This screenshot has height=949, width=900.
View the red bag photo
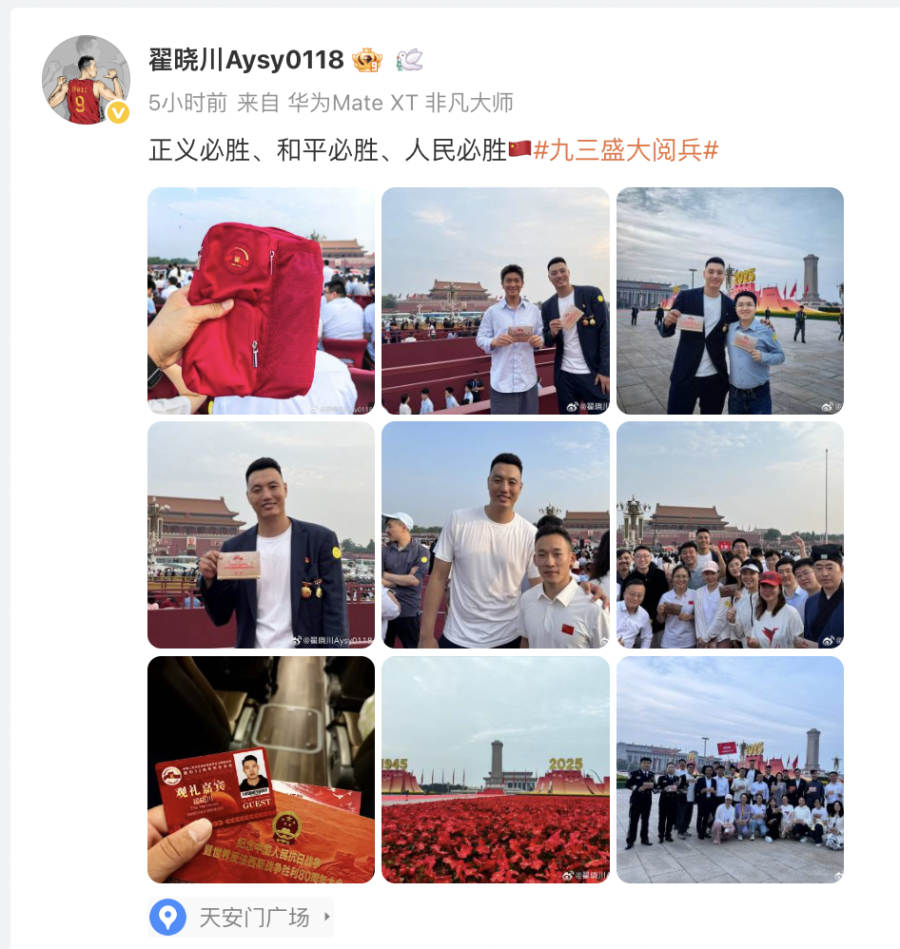point(261,301)
